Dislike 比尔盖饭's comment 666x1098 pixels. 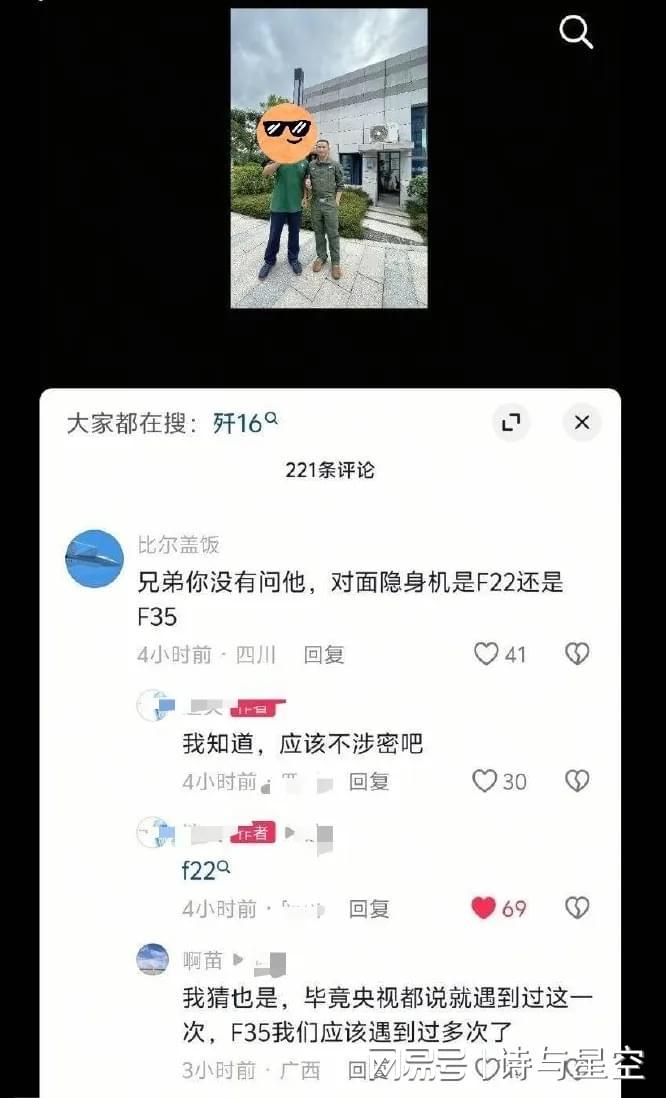(x=577, y=654)
